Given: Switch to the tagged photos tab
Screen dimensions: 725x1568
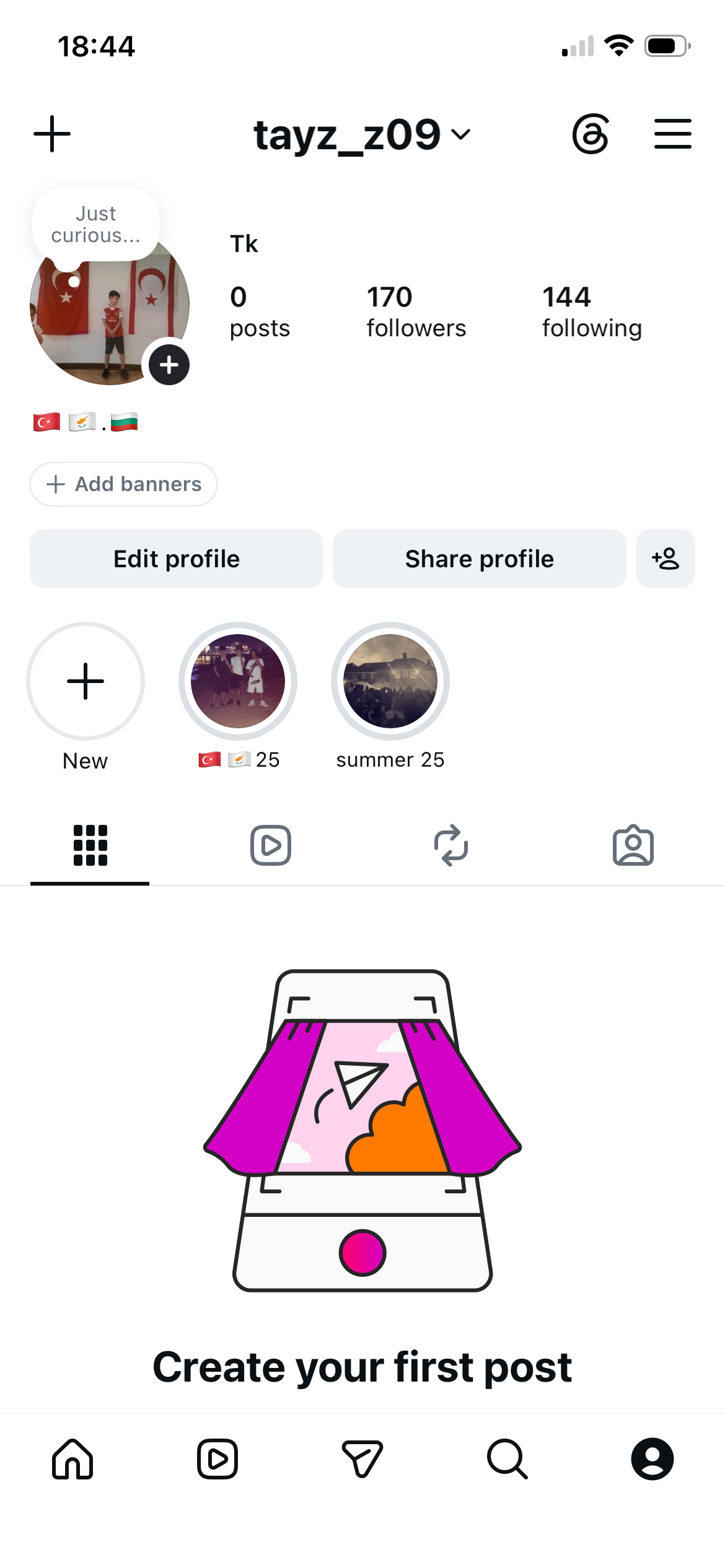Looking at the screenshot, I should pos(633,845).
